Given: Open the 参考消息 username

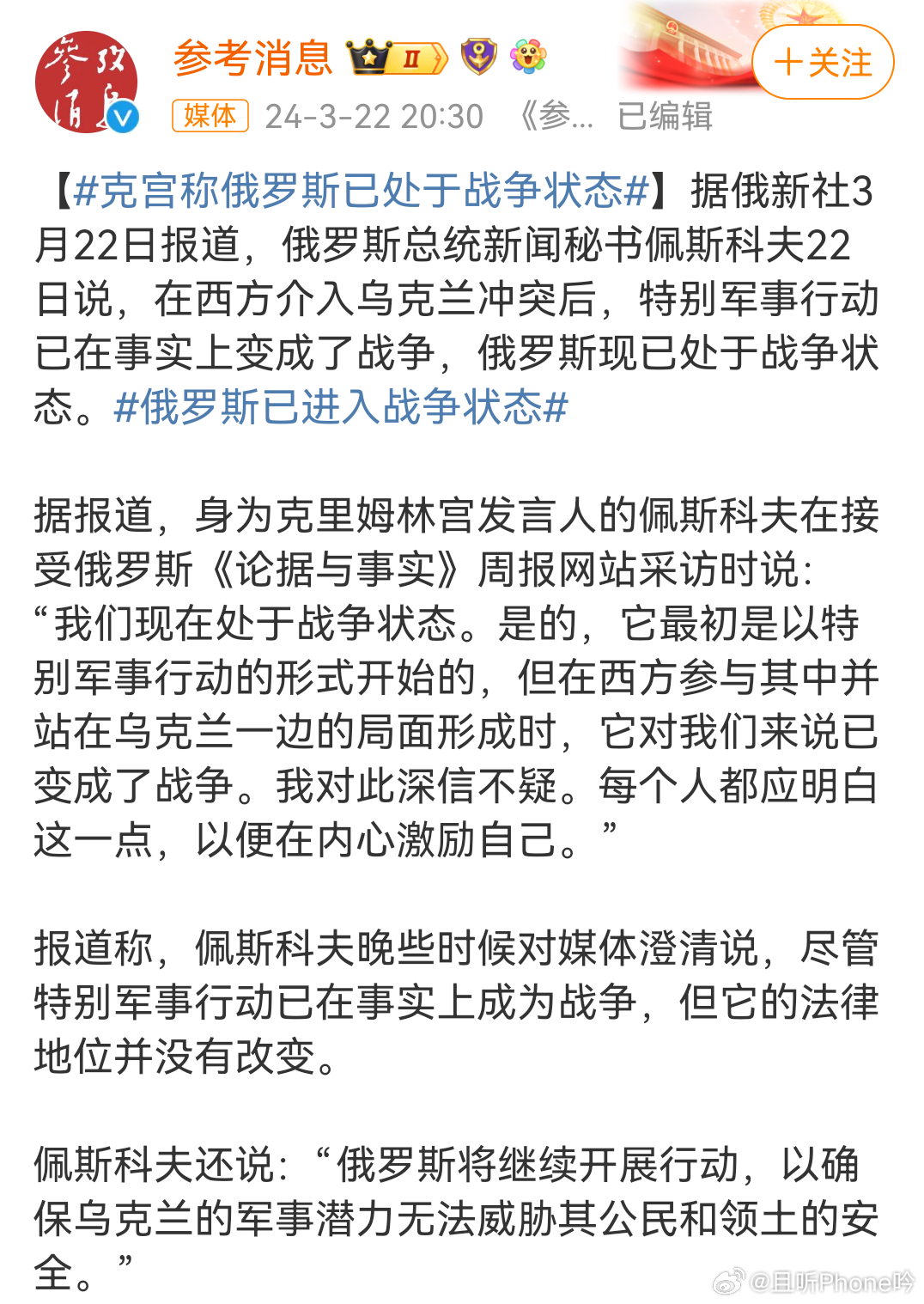Looking at the screenshot, I should 253,58.
